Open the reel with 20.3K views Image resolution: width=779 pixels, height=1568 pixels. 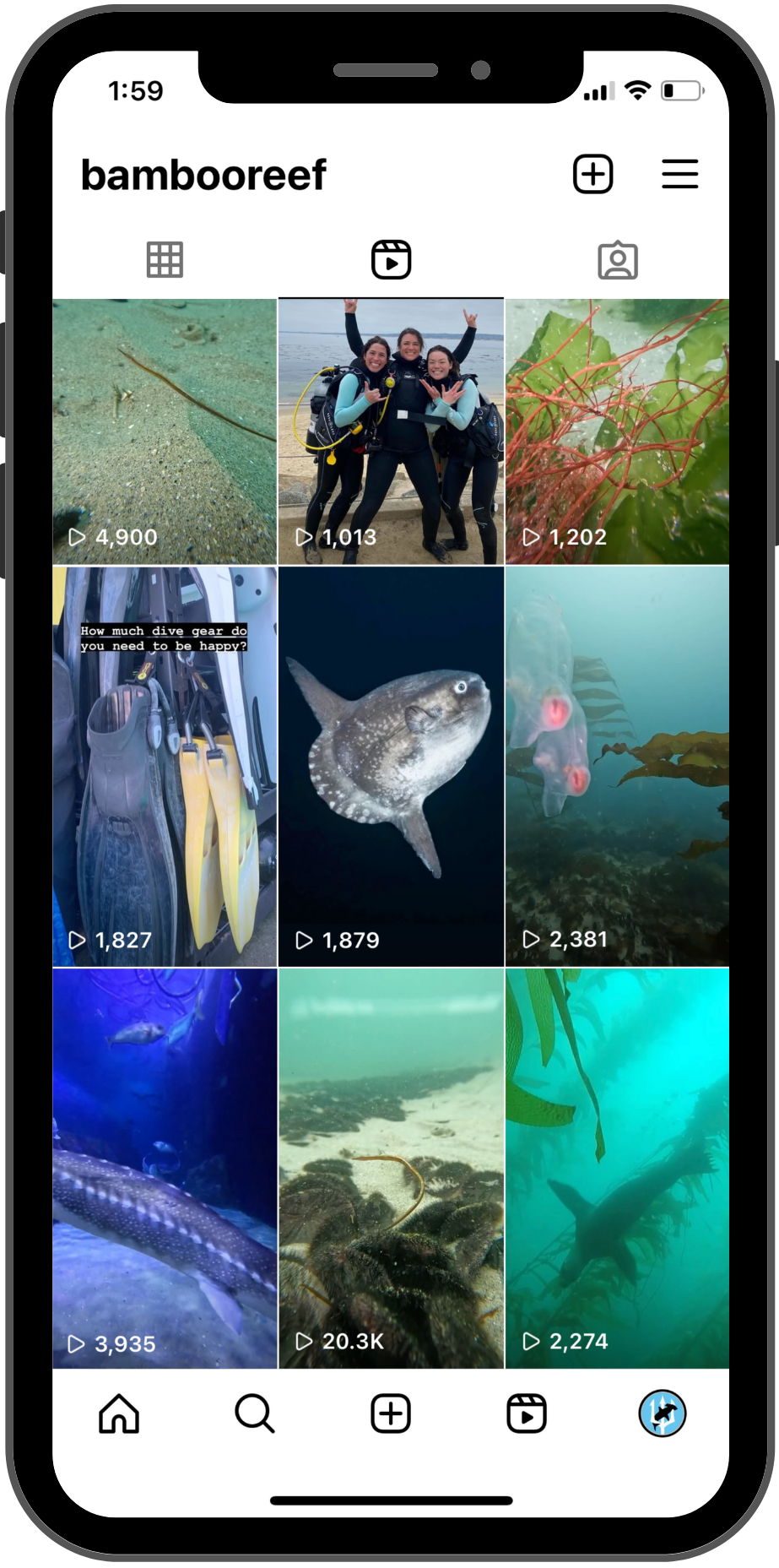391,1168
